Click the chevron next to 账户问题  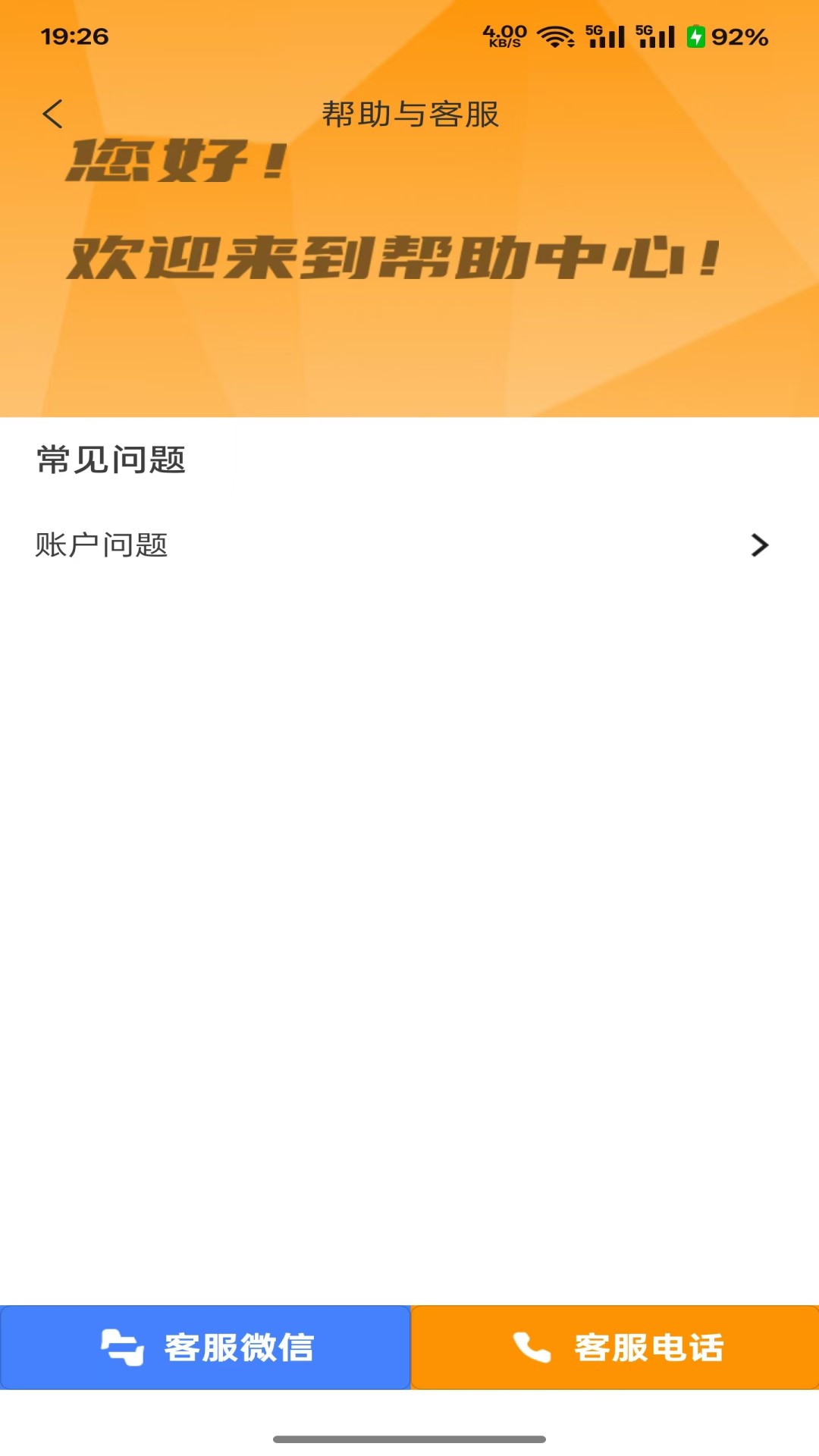pyautogui.click(x=760, y=545)
